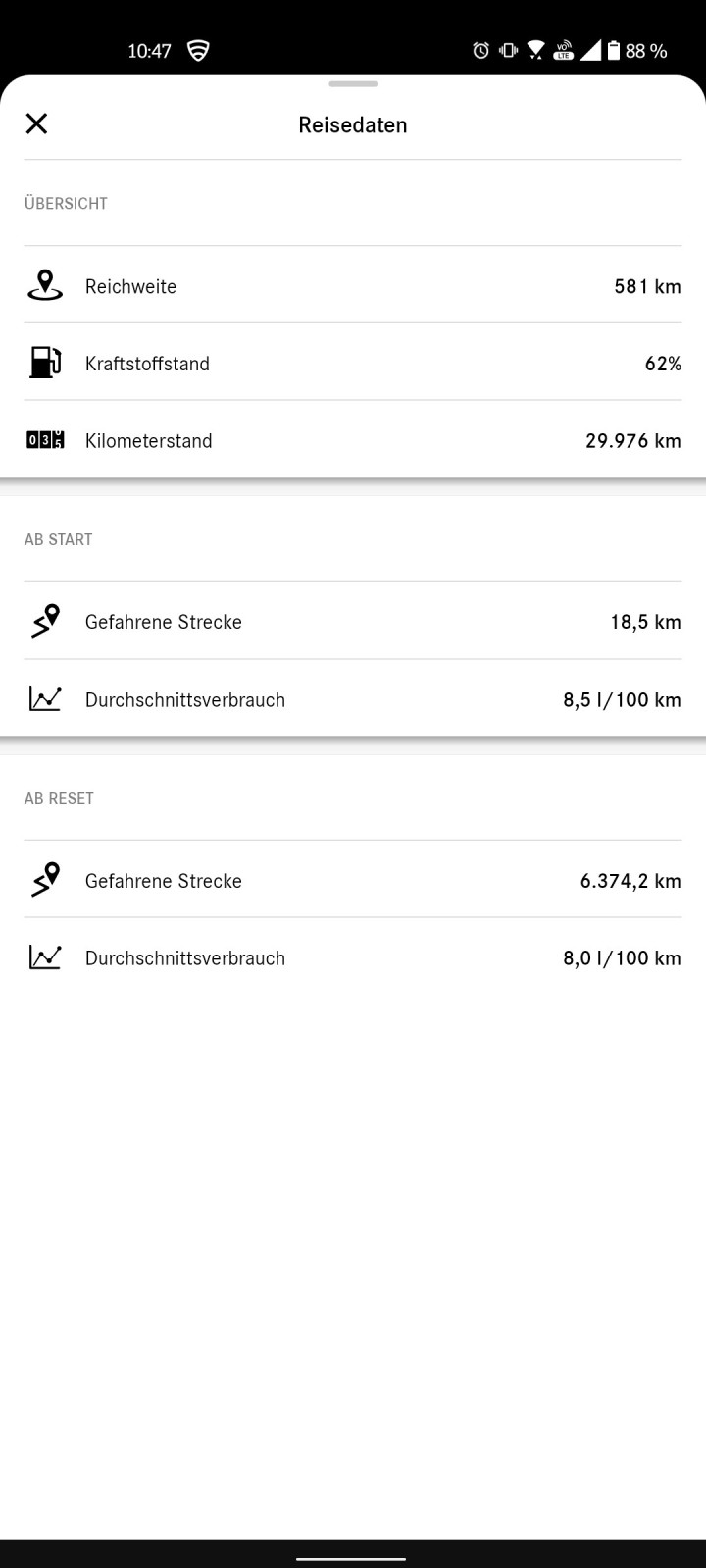This screenshot has width=706, height=1568.
Task: Open the Reichweite row showing 581 km
Action: tap(353, 286)
